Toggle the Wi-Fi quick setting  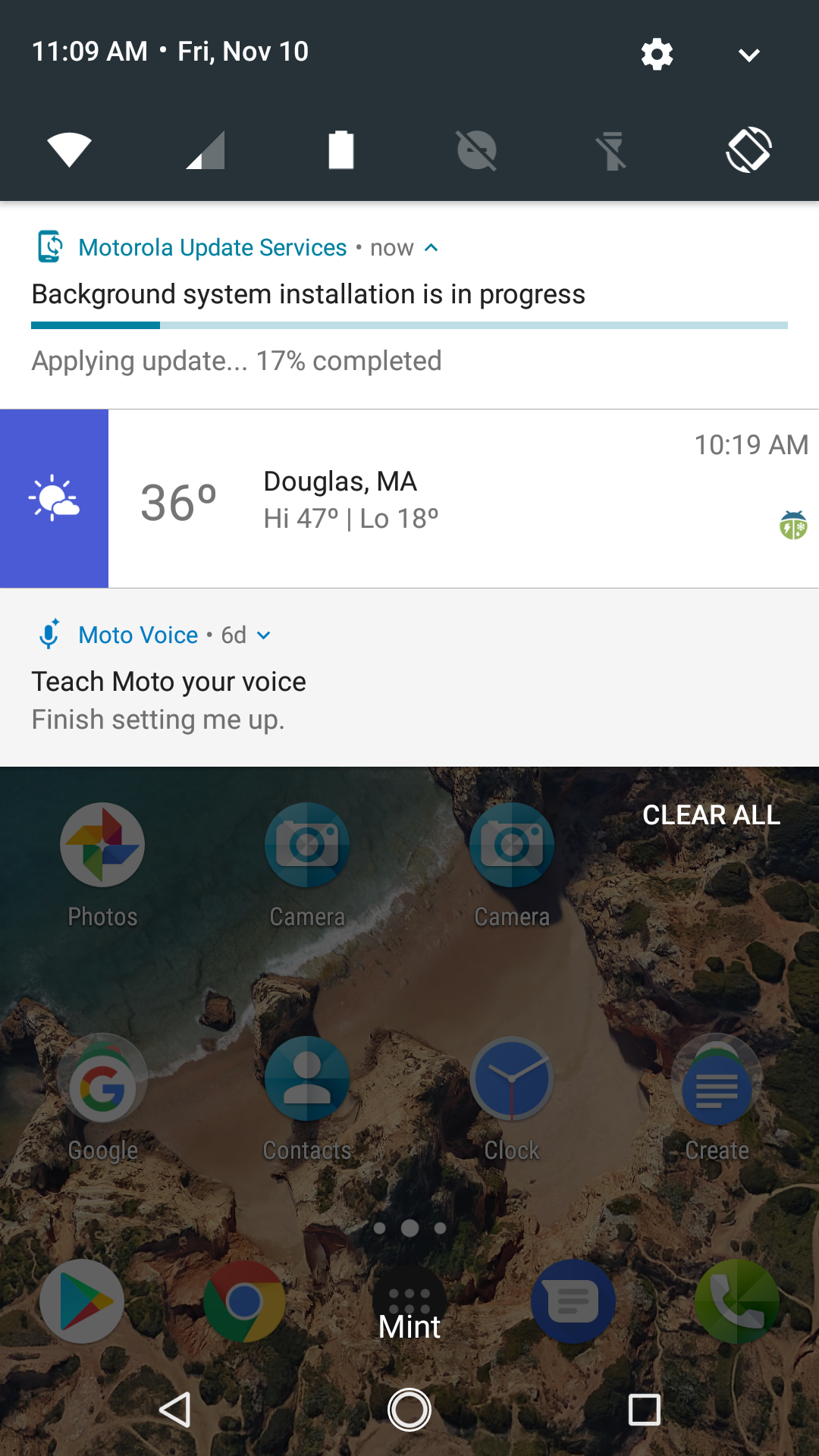69,149
